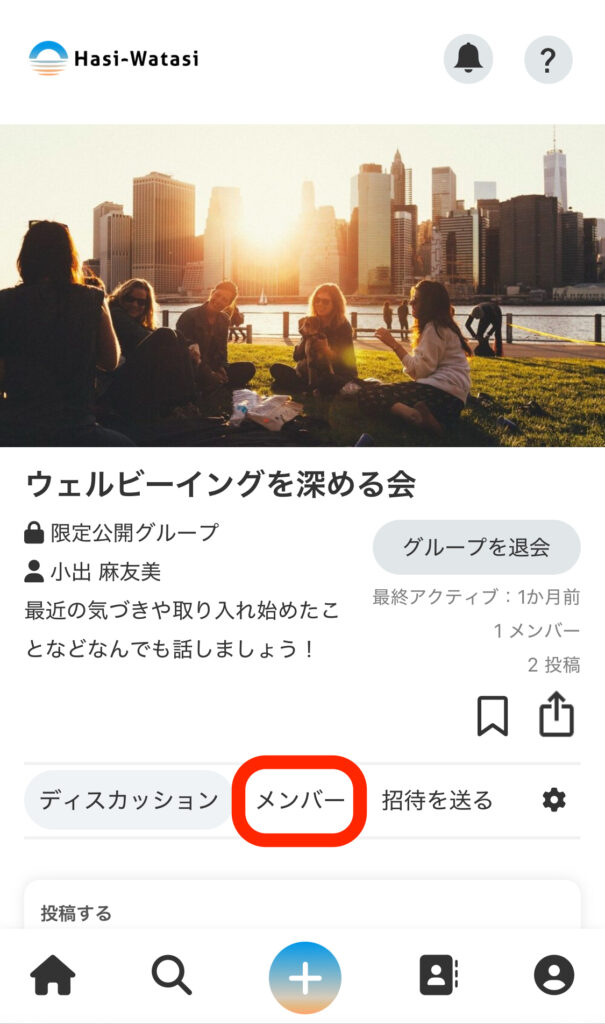Bookmark this group
The width and height of the screenshot is (605, 1024).
(x=492, y=716)
